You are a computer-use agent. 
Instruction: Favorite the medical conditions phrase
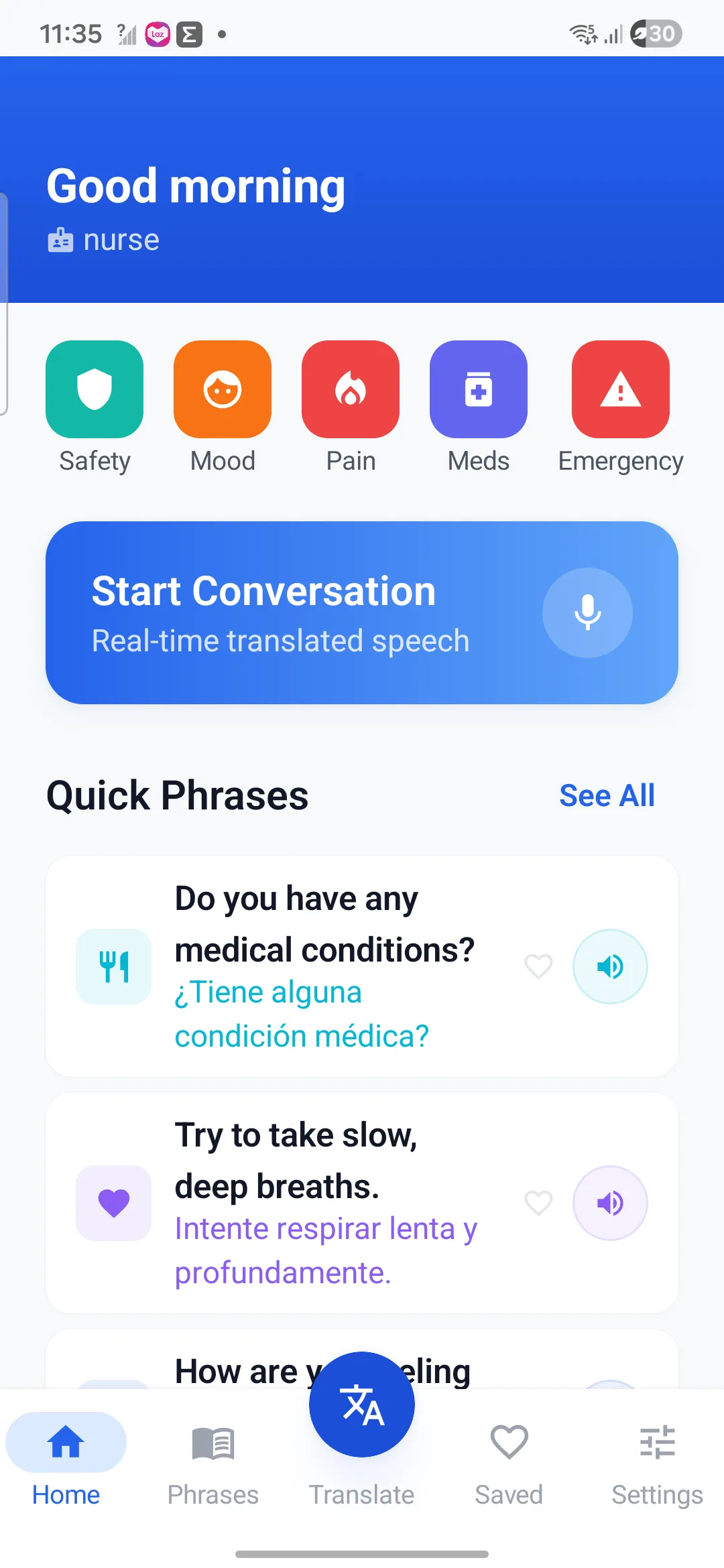(x=538, y=966)
